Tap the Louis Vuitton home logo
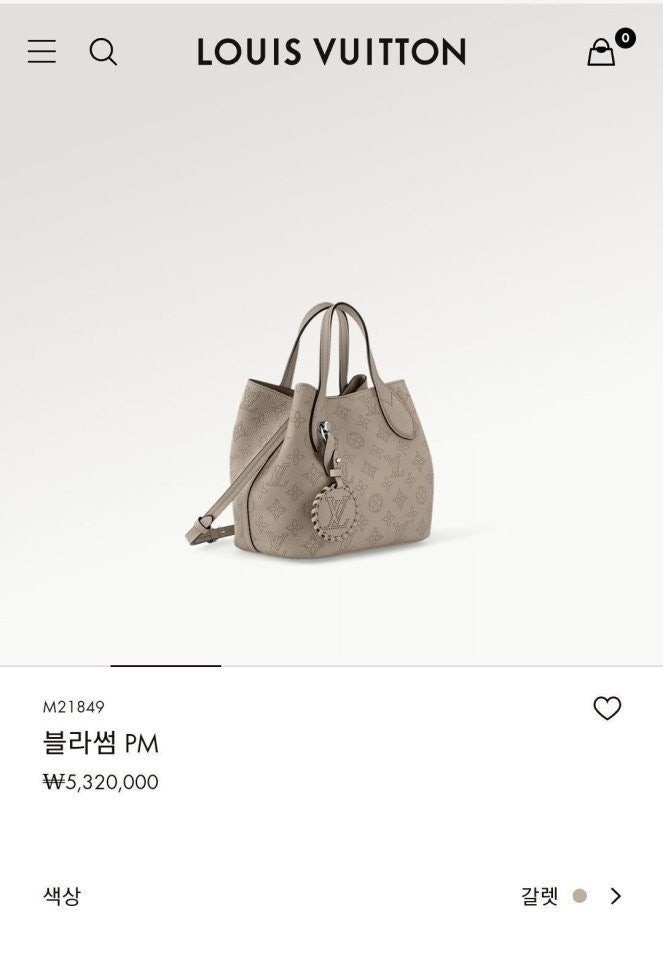 331,52
